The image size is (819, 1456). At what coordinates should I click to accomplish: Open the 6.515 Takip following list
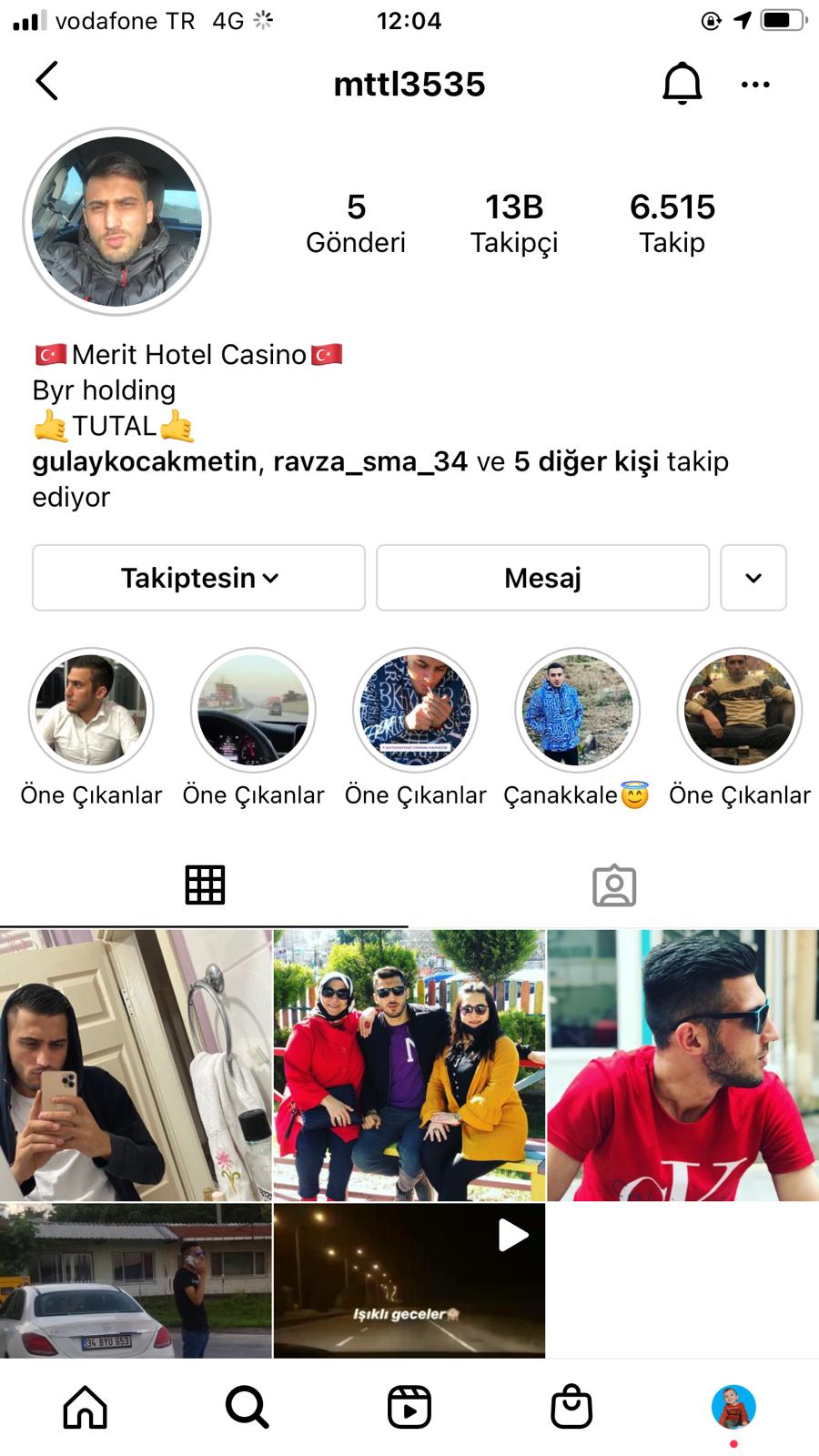click(x=672, y=223)
